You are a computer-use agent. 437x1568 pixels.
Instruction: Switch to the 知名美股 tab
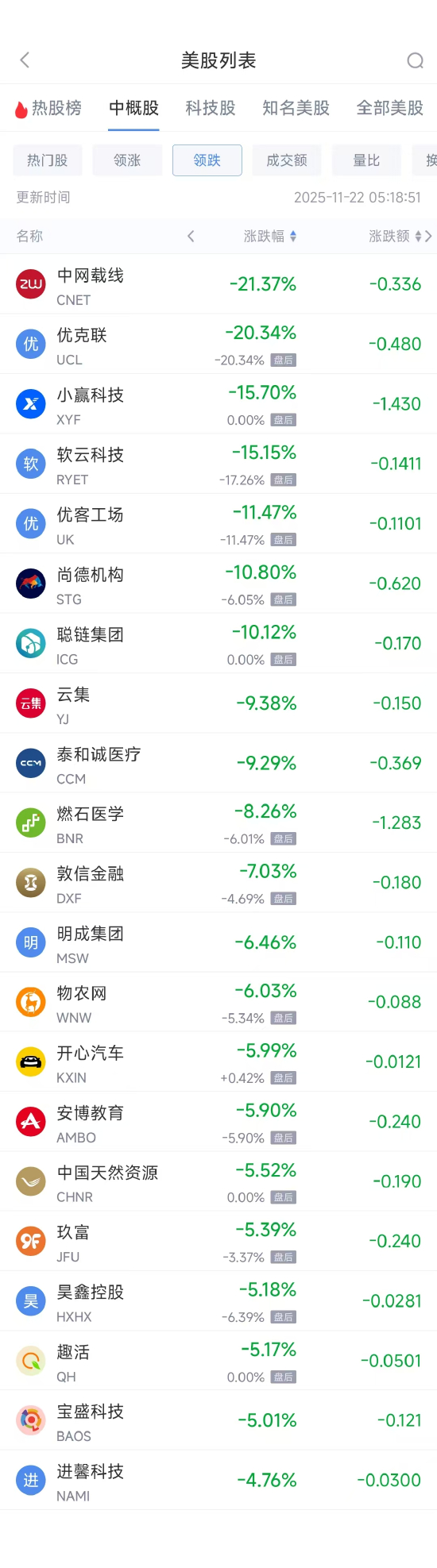(296, 108)
